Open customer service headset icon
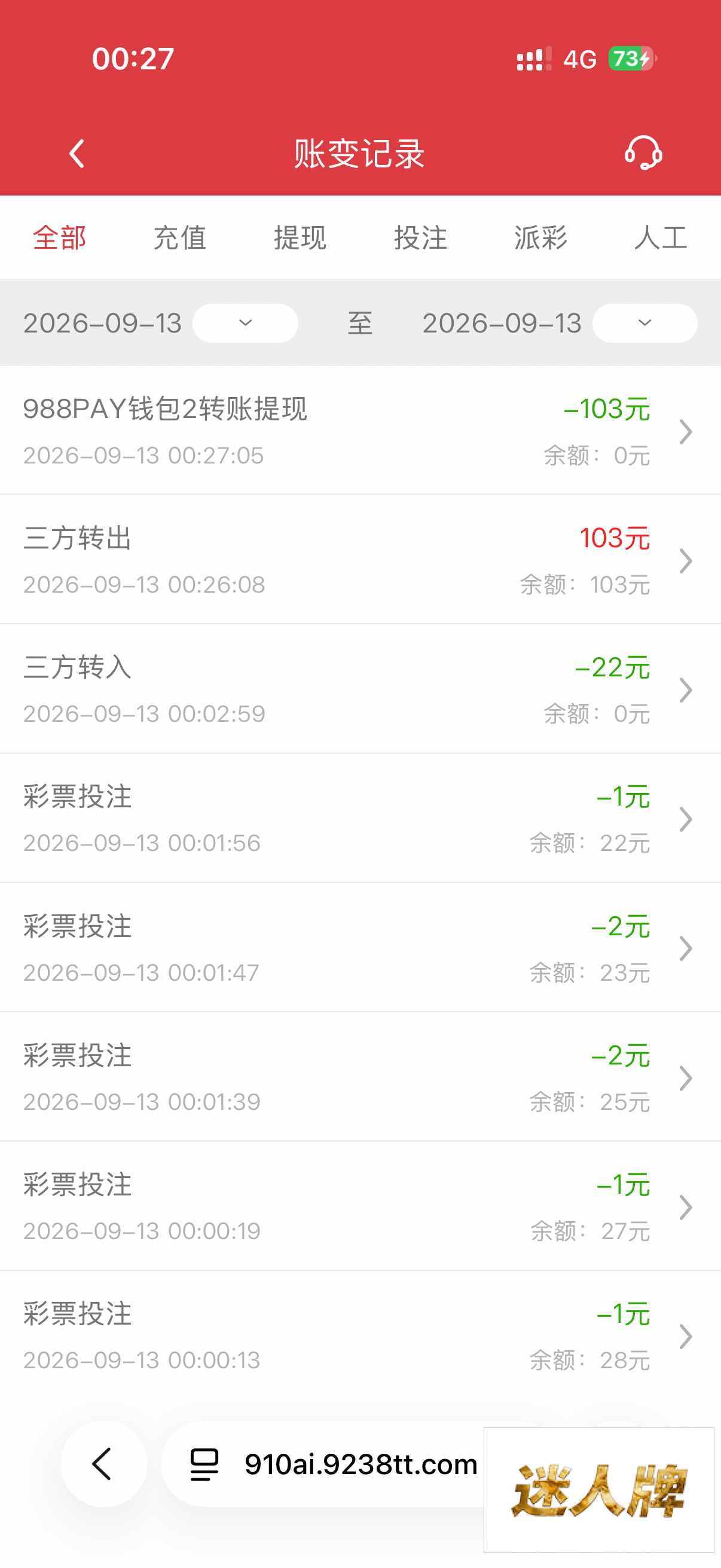 click(x=643, y=152)
